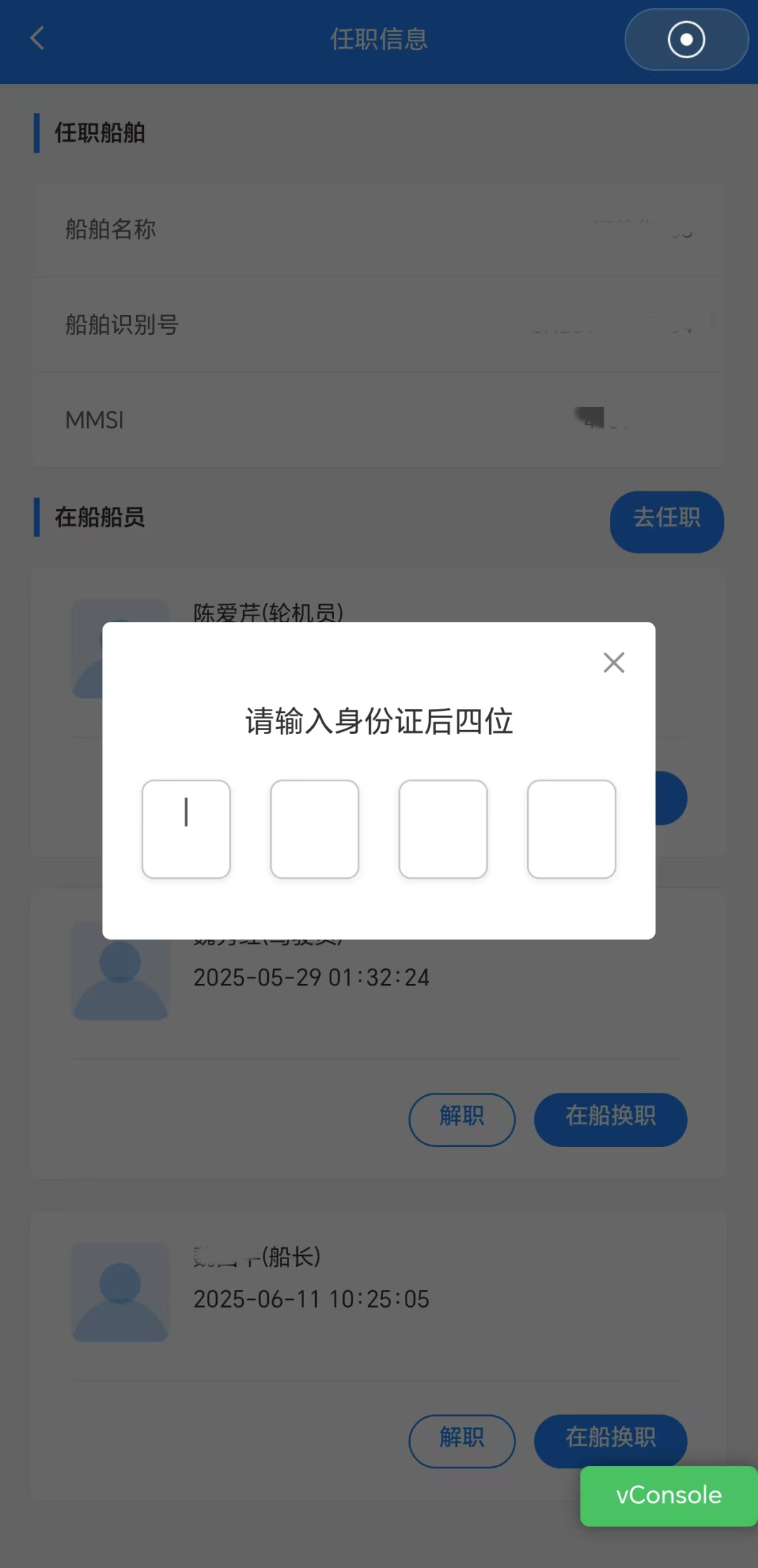Open the vConsole debug panel
The width and height of the screenshot is (758, 1568).
669,1496
